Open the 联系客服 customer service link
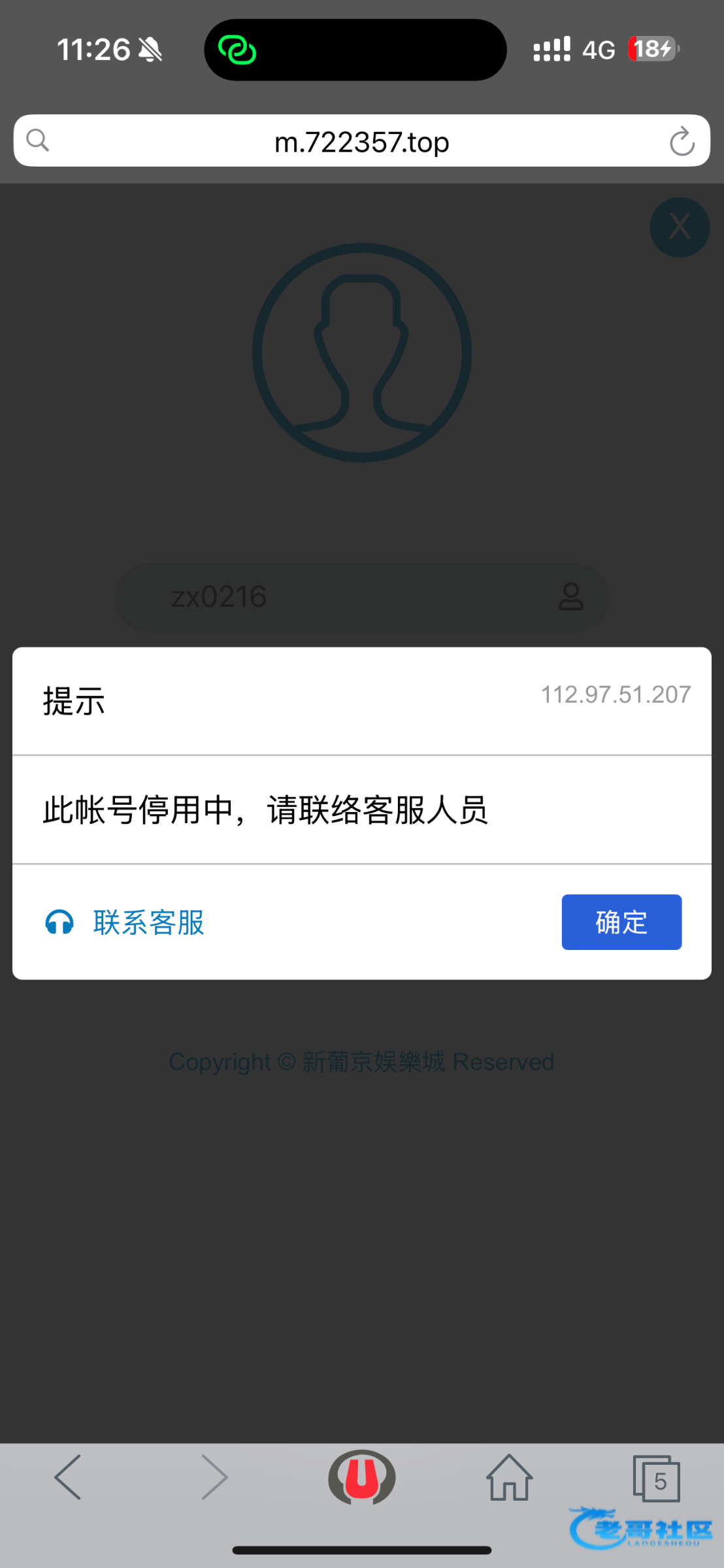The height and width of the screenshot is (1568, 724). click(124, 923)
